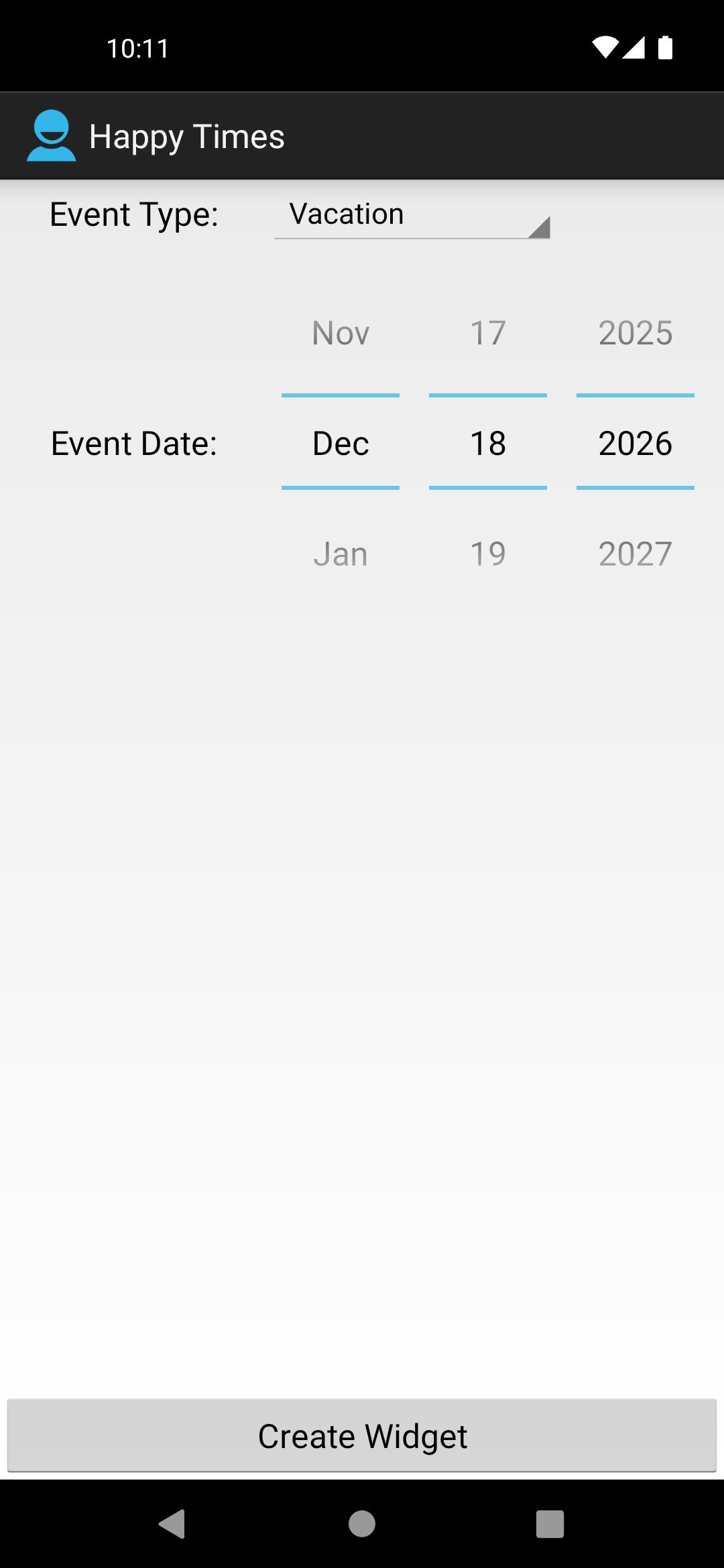Select previous year 2025 in date picker
Screen dimensions: 724x1568
click(635, 333)
